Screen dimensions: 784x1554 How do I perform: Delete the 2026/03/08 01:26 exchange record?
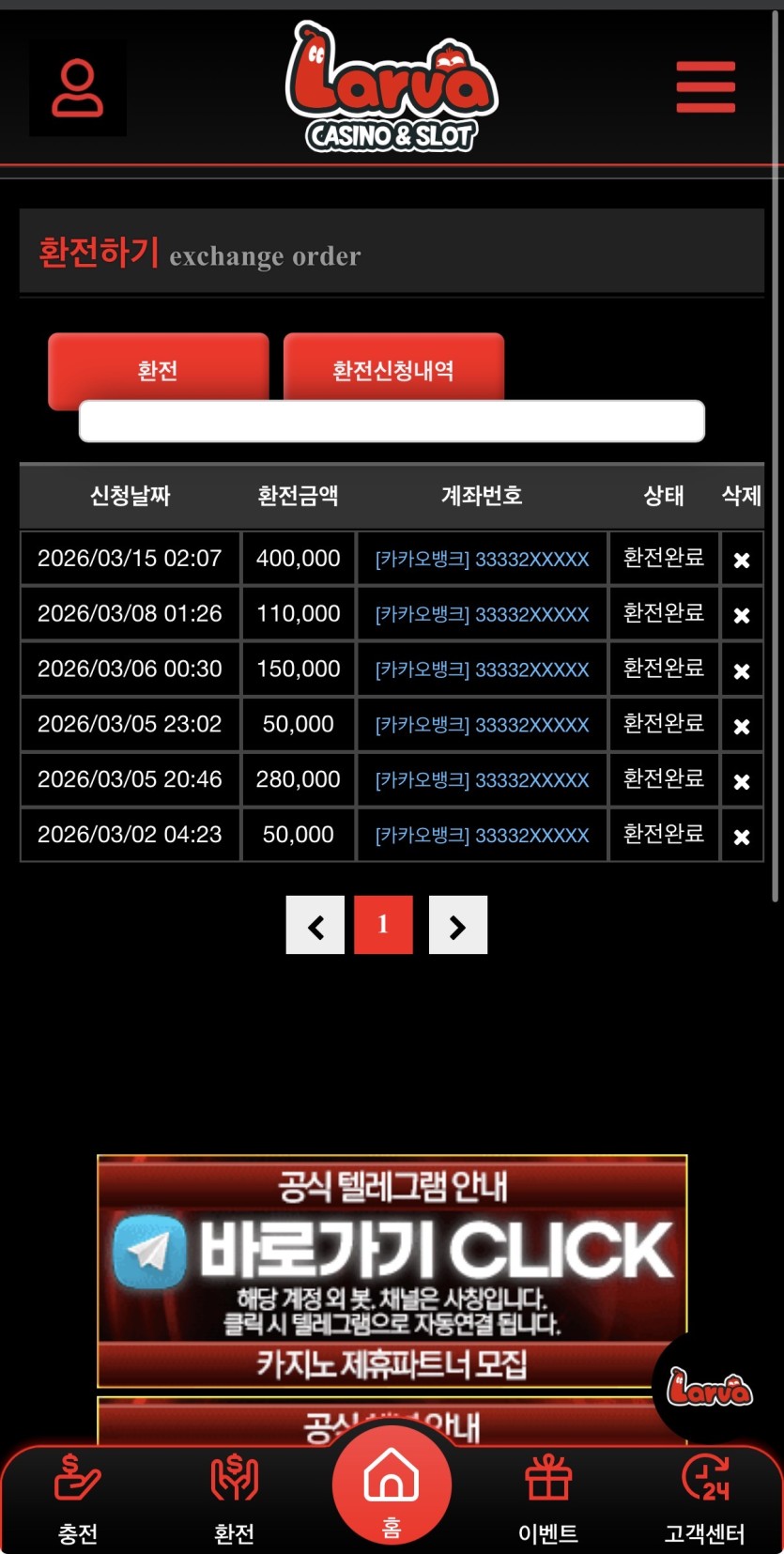(741, 615)
